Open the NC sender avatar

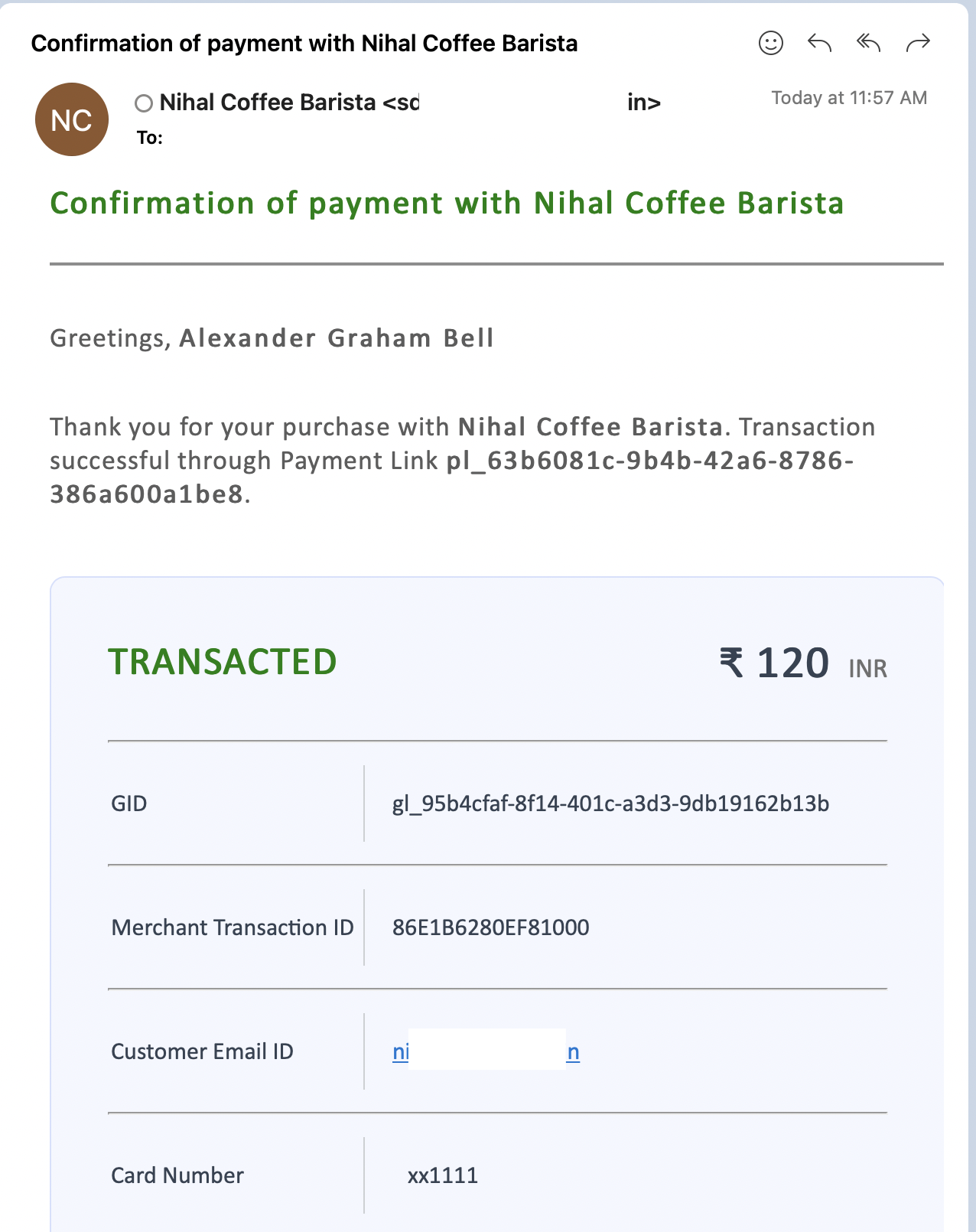[72, 120]
